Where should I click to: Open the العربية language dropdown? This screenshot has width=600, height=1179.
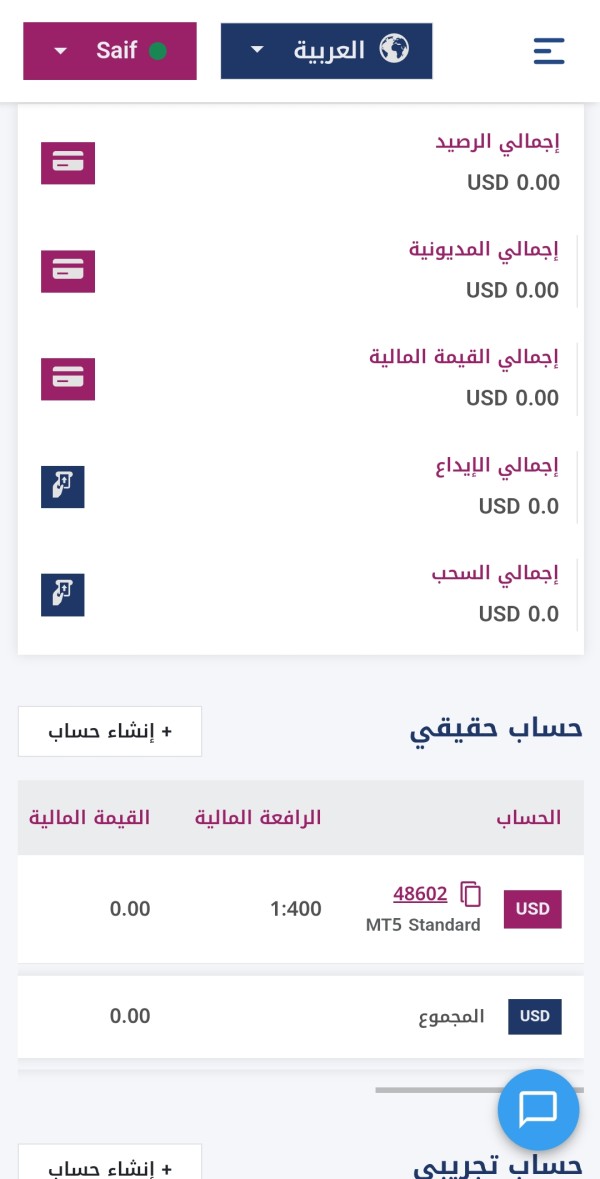(326, 51)
